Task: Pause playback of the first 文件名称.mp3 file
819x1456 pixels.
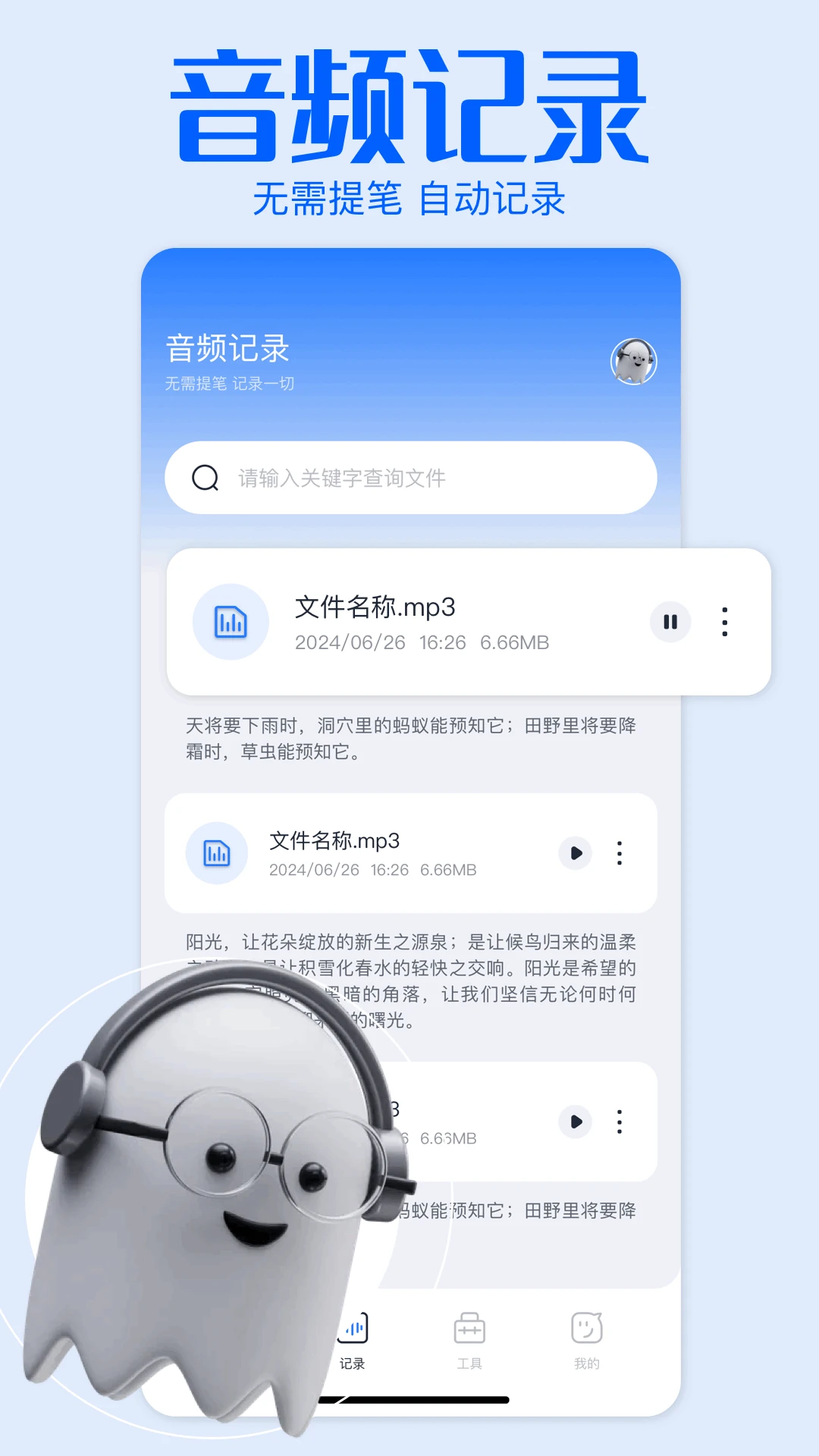Action: coord(670,621)
